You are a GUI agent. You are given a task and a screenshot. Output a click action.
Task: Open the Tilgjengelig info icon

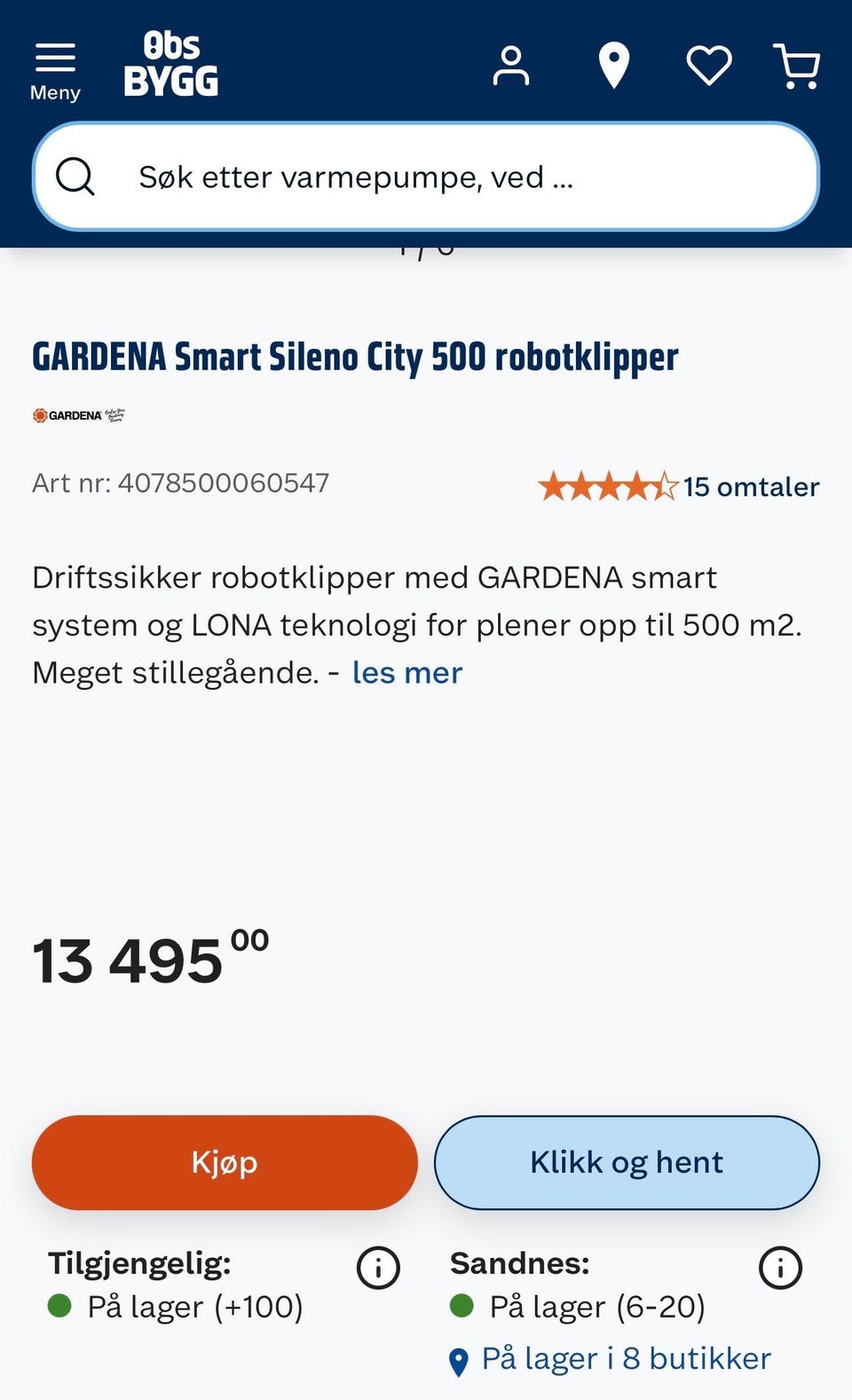(x=377, y=1269)
